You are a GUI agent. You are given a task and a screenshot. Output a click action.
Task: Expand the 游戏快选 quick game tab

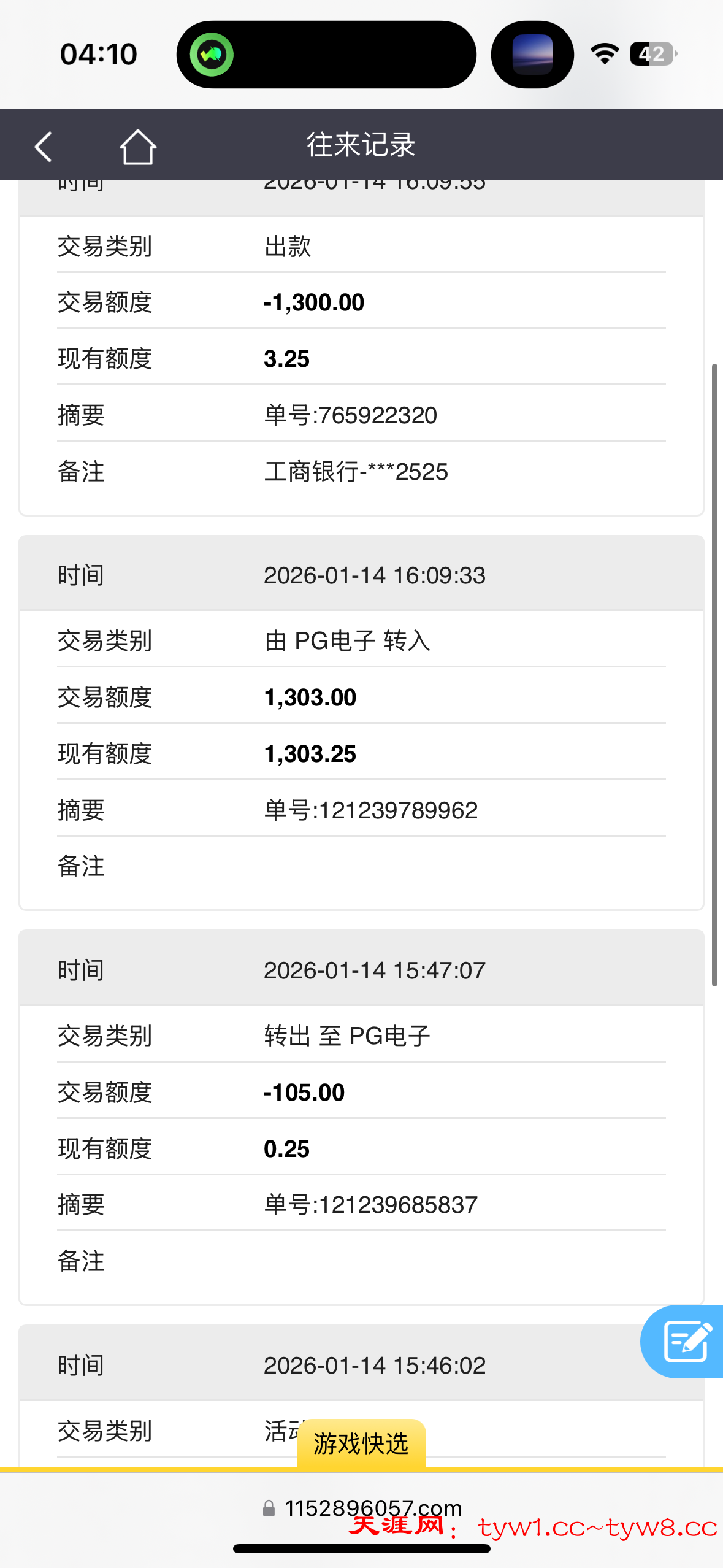(x=361, y=1443)
